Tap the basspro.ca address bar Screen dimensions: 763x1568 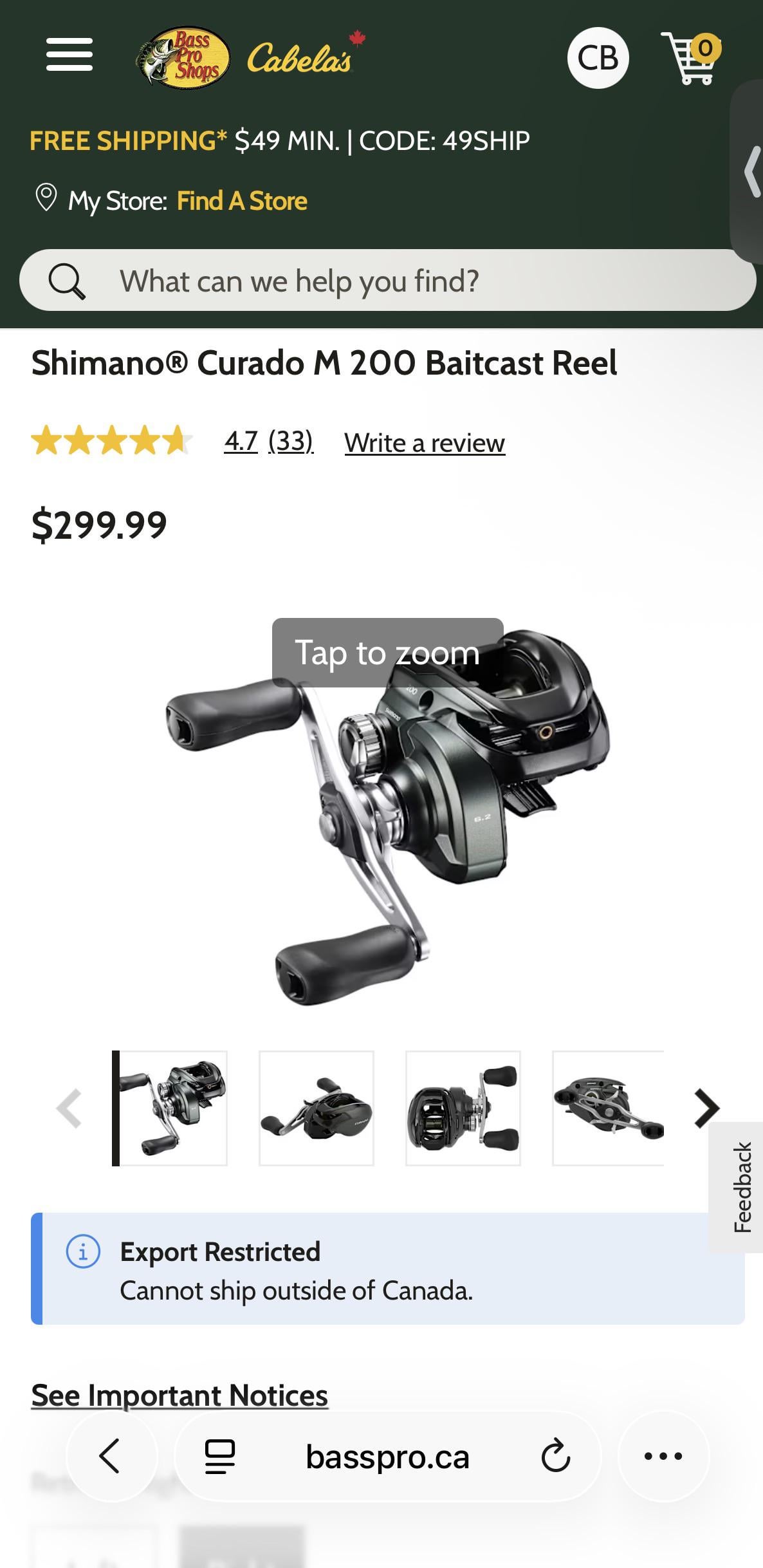pyautogui.click(x=387, y=1456)
